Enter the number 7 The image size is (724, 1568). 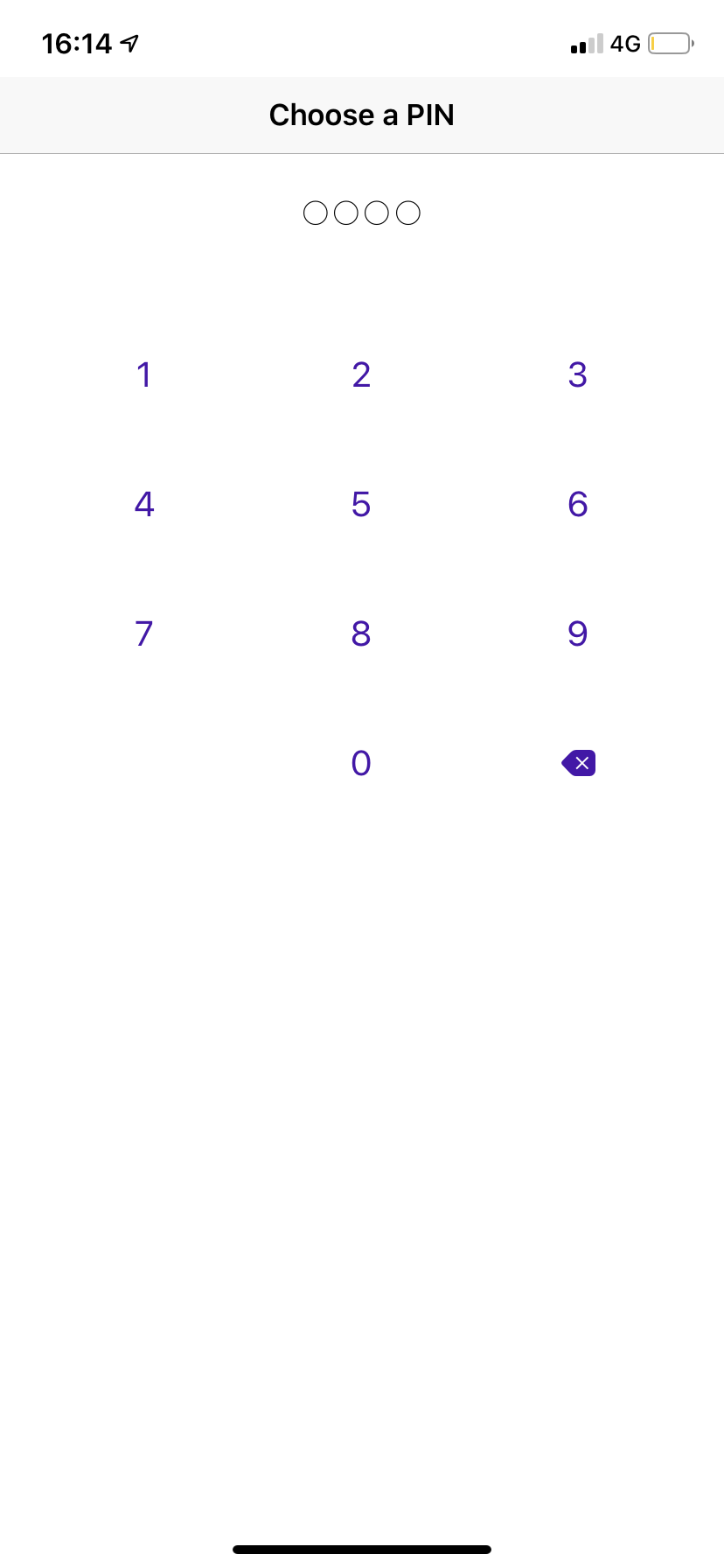click(144, 633)
